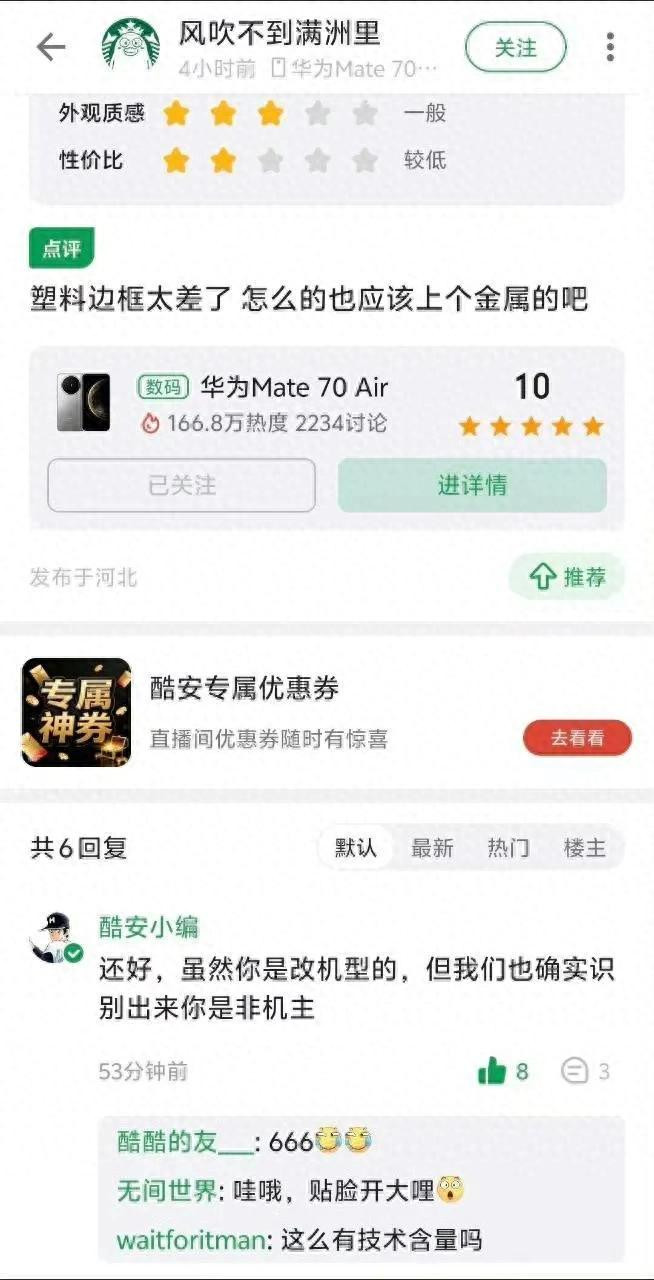Open the 酷安专属优惠券 banner

click(327, 712)
